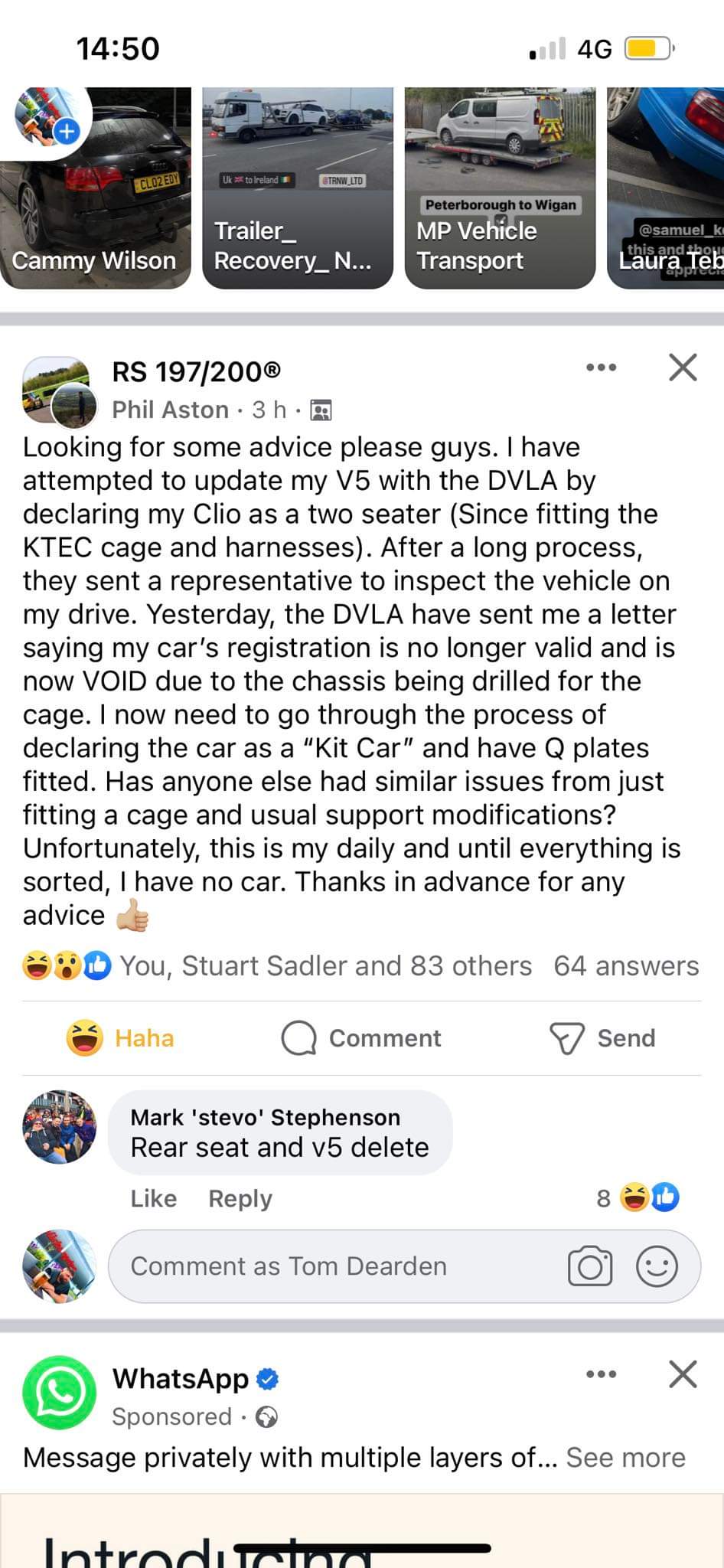Screen dimensions: 724x1568
Task: Comment on Phil Aston's post
Action: (x=361, y=1038)
